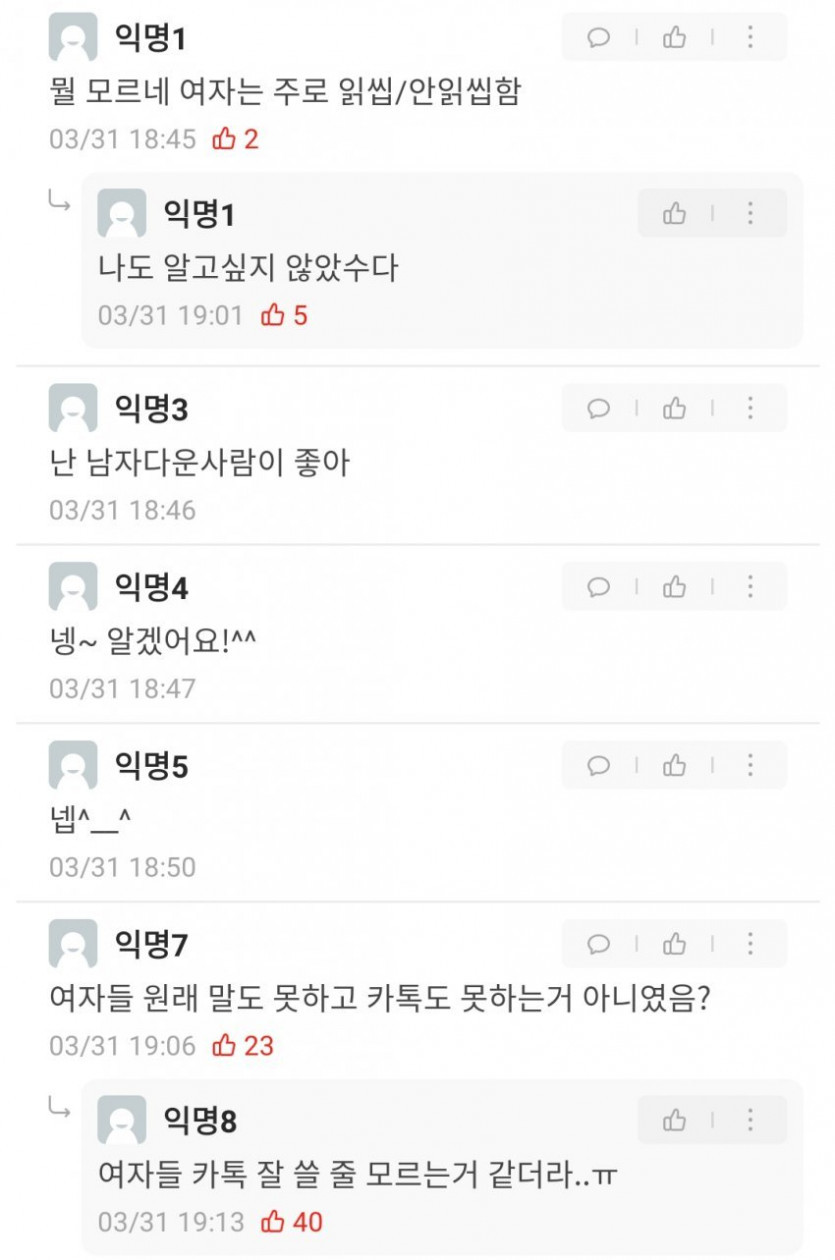Thumbs up 익명7's comment
The image size is (835, 1260).
(x=675, y=944)
